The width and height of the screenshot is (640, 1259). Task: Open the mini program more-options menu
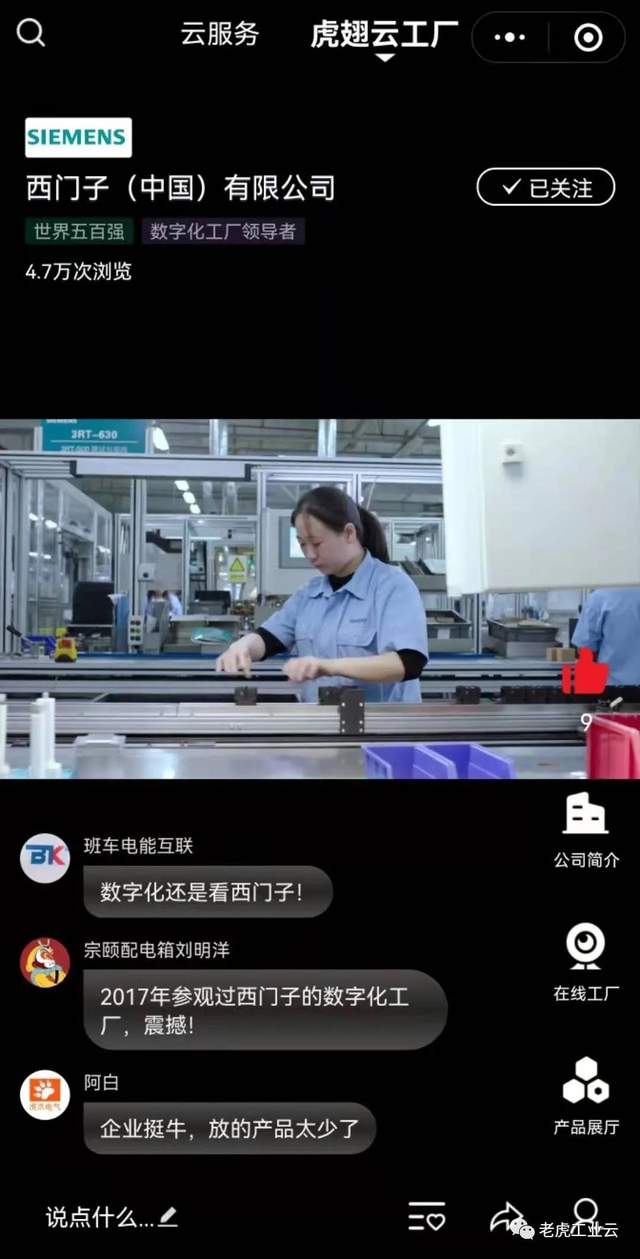coord(510,37)
